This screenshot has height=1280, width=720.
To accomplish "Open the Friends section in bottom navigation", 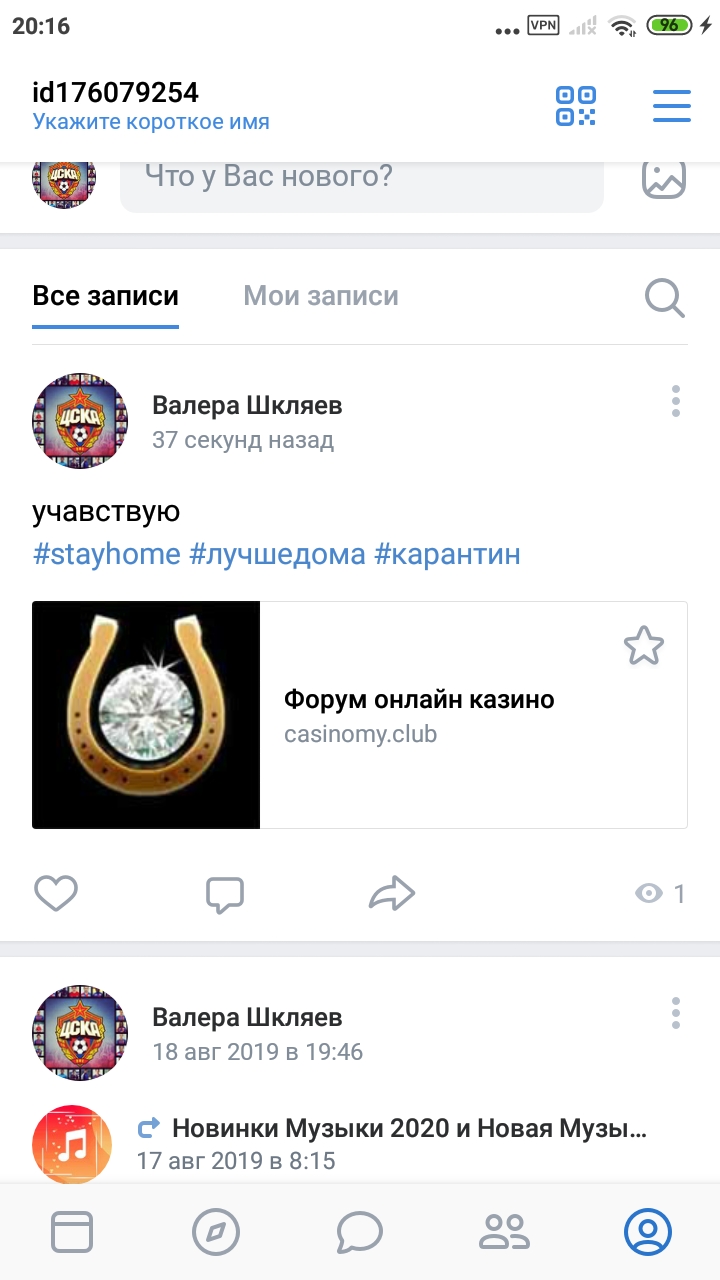I will 504,1232.
